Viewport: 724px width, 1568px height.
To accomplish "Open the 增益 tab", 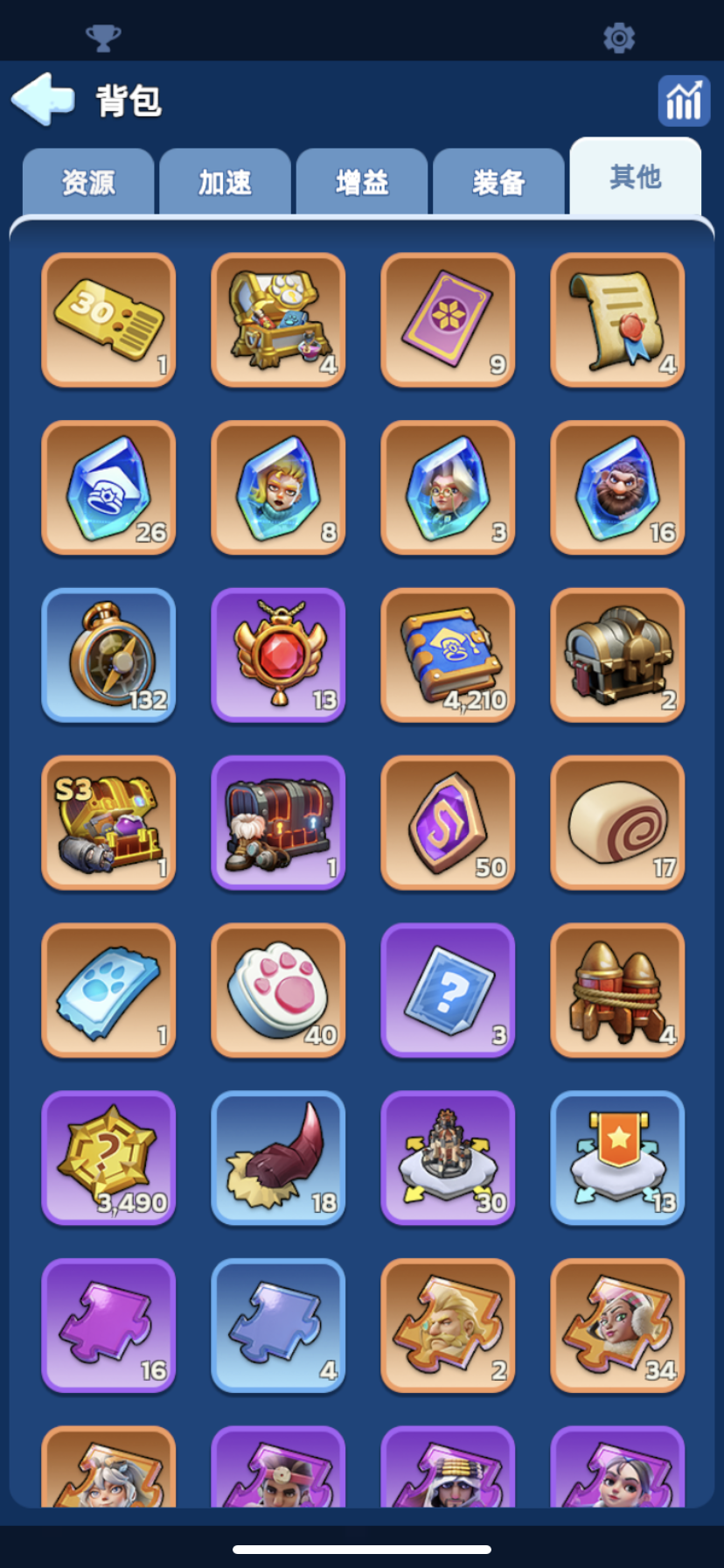I will [362, 182].
